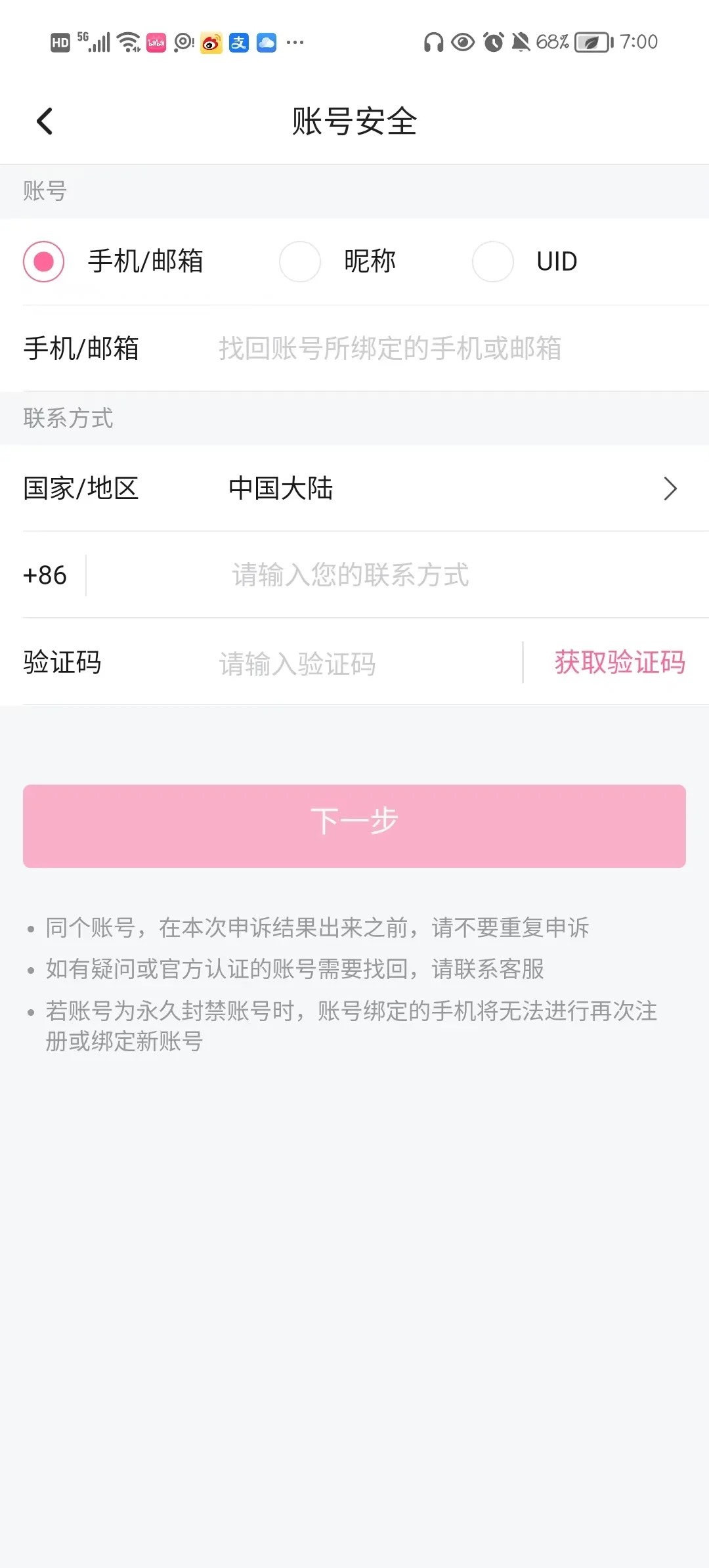Select the 手机/邮箱 radio button
Viewport: 709px width, 1568px height.
[x=43, y=261]
